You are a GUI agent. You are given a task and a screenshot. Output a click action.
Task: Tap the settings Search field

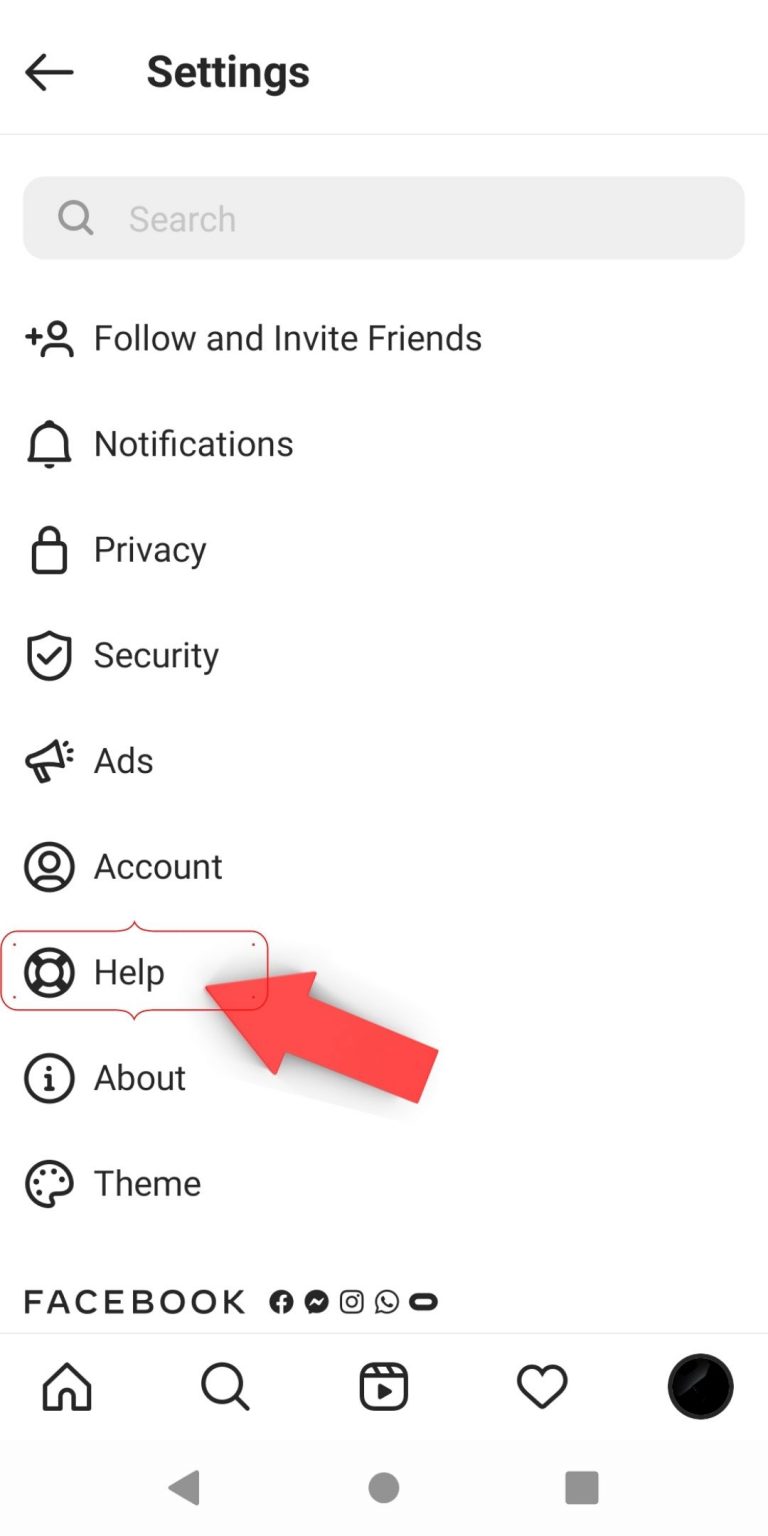pyautogui.click(x=384, y=218)
